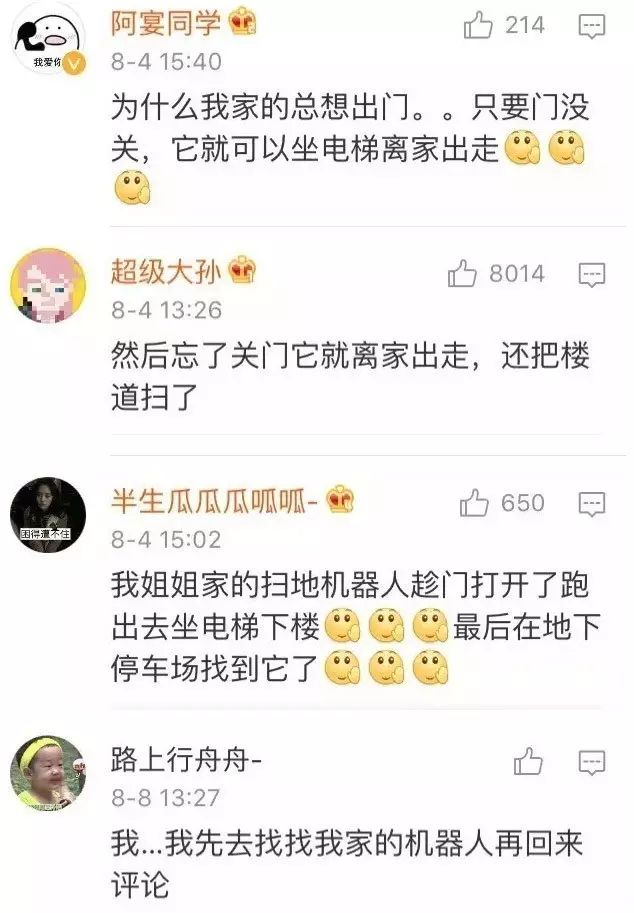Reply to 超级大孙's comment

point(593,273)
